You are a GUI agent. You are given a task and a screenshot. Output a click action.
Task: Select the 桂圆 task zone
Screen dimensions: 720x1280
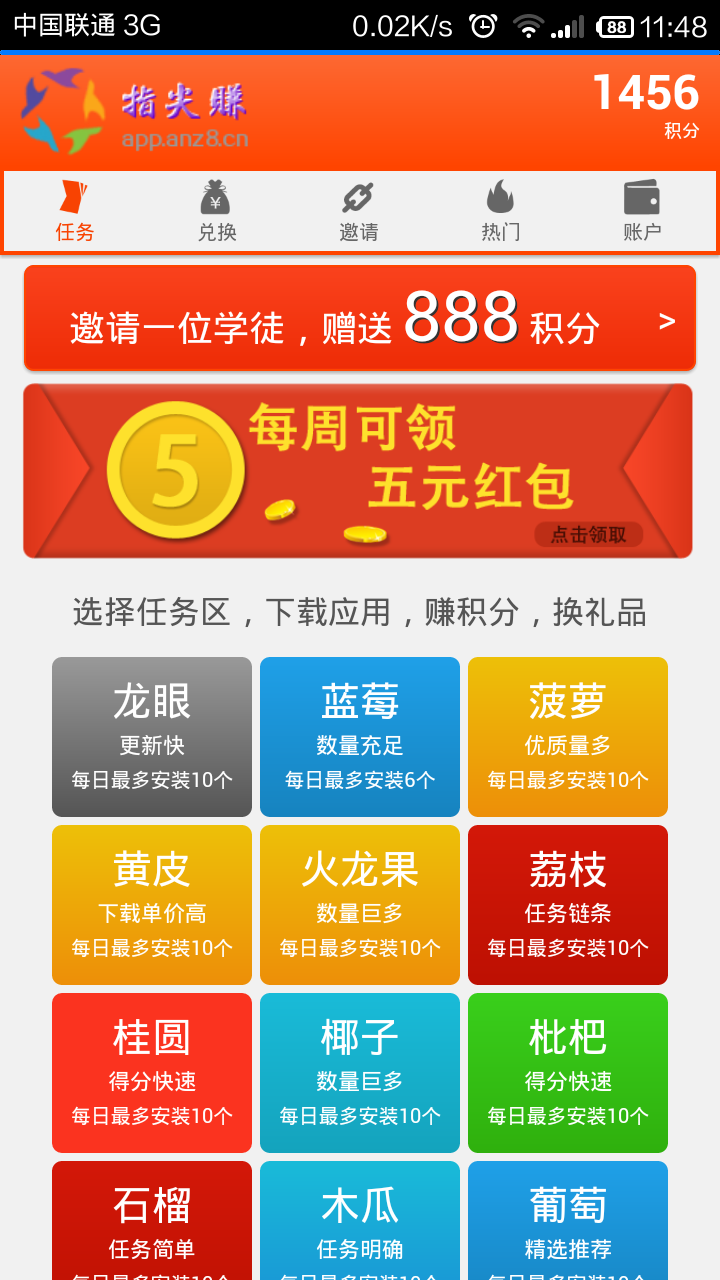(152, 1073)
